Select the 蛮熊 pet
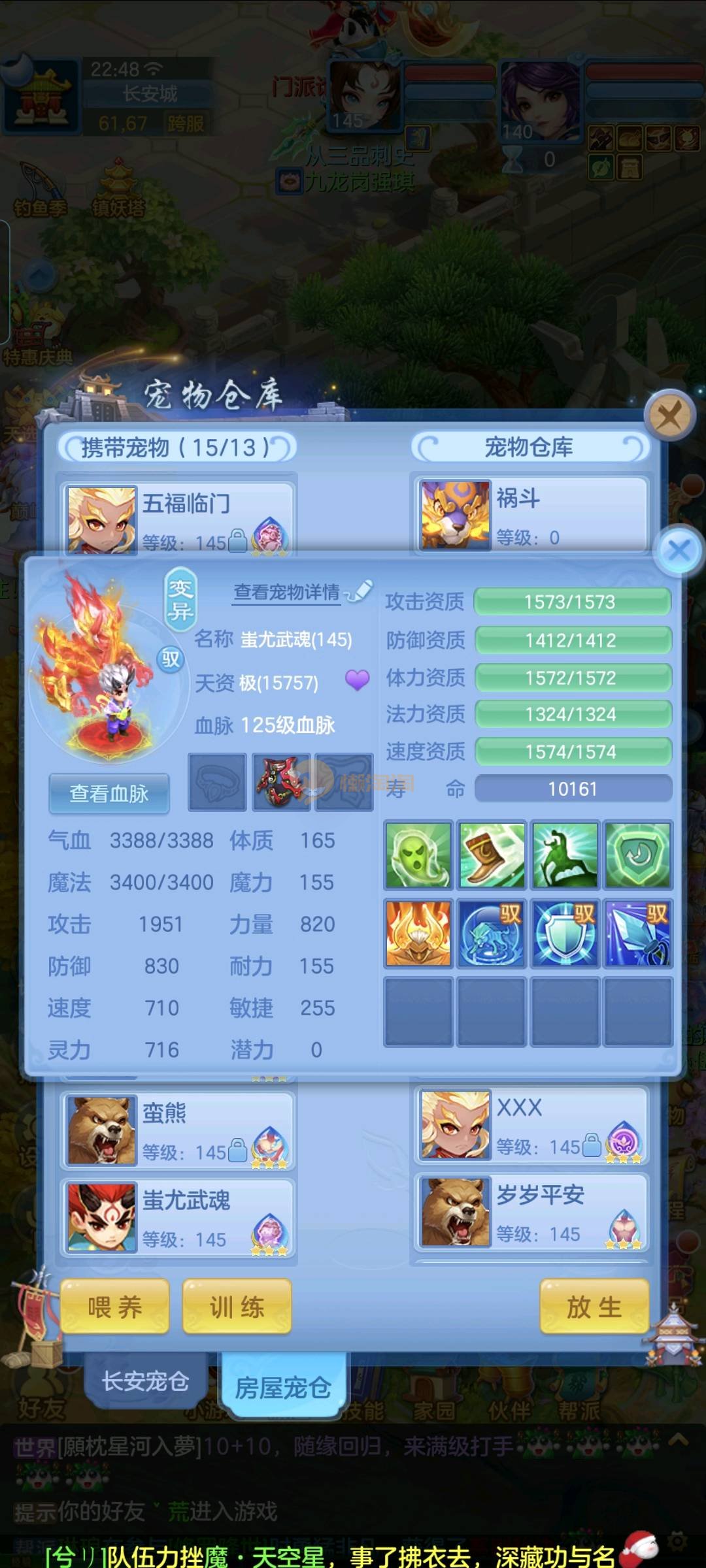Screen dimensions: 706x1568 tap(178, 1131)
